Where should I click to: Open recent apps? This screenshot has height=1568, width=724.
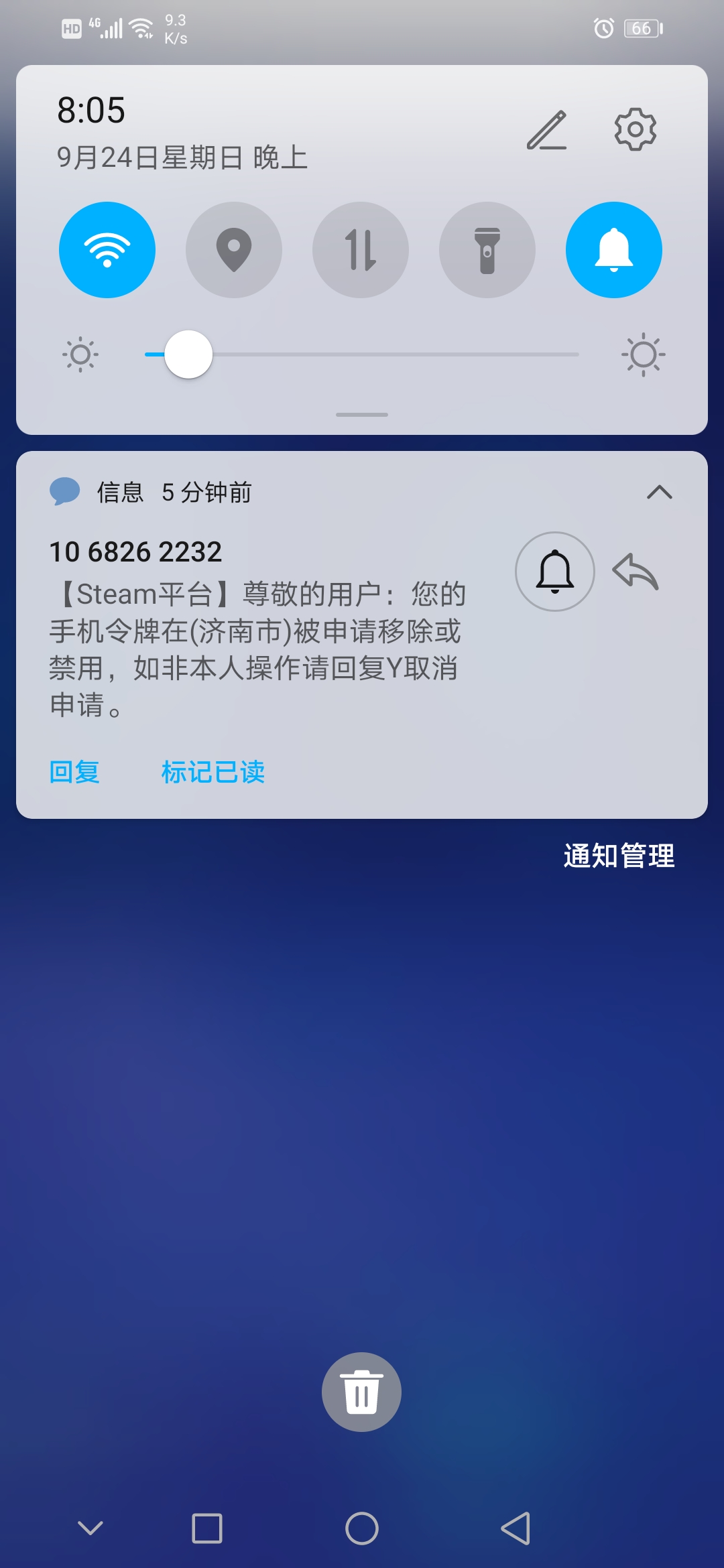(x=207, y=1528)
